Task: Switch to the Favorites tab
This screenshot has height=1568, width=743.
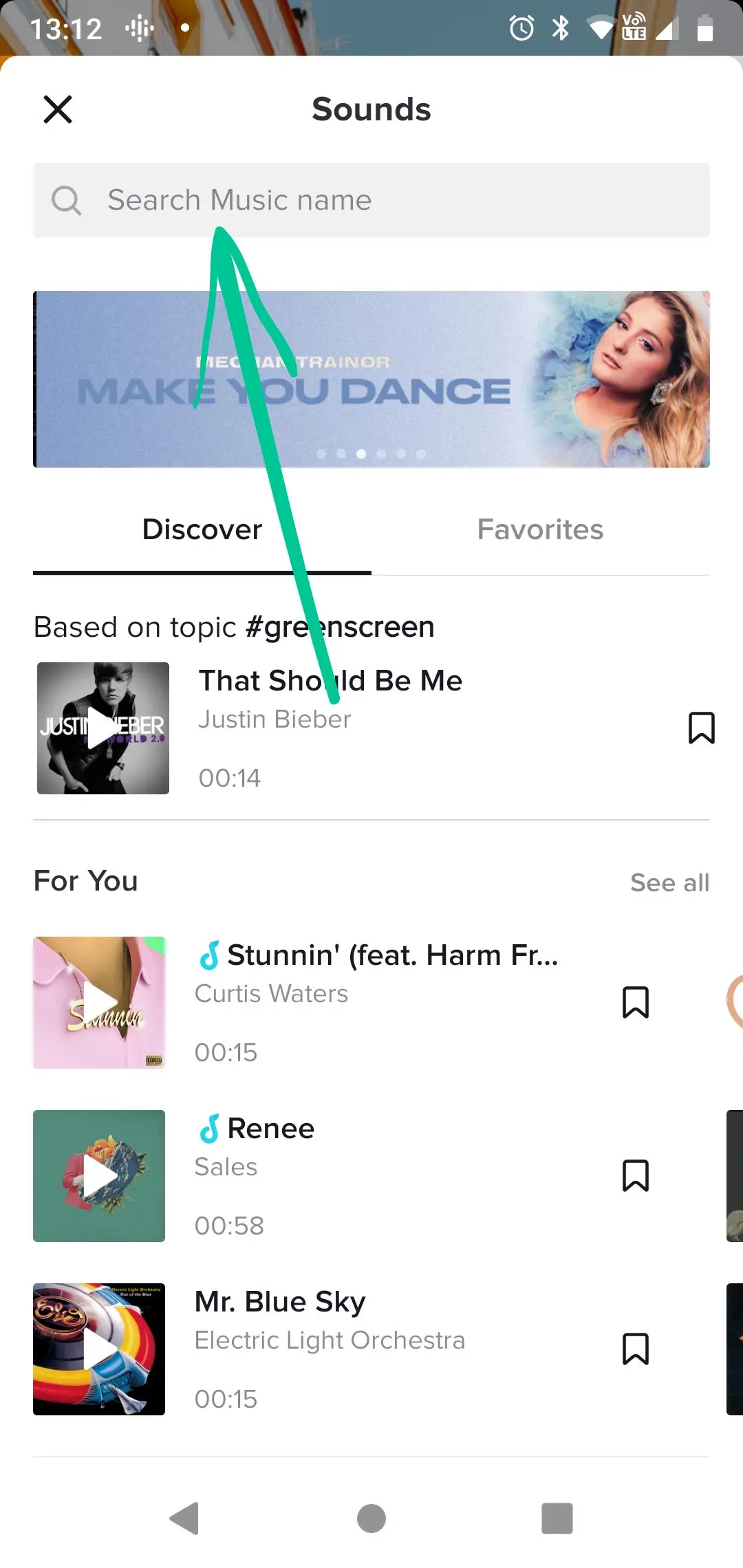Action: tap(540, 530)
